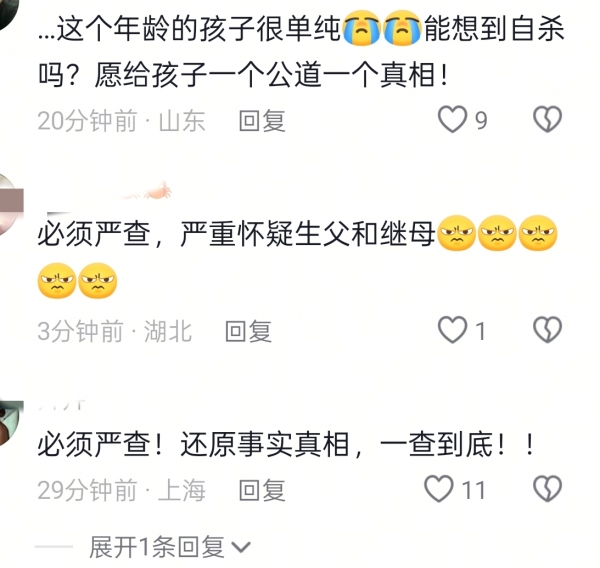
Task: Dislike the Hubei comment
Action: pos(546,329)
